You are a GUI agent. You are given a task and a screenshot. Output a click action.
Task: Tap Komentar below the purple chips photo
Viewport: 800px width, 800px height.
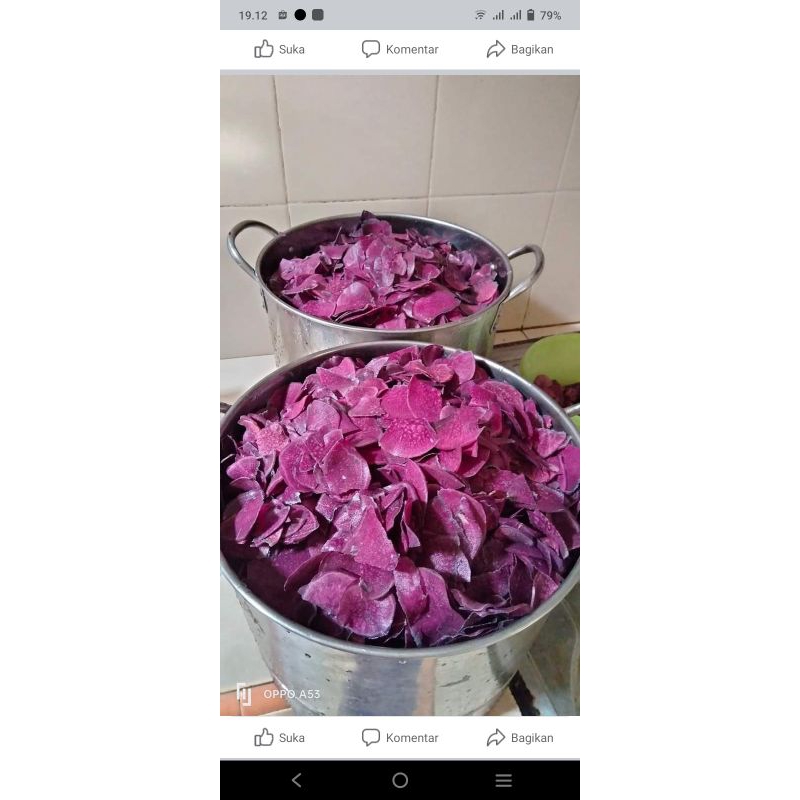pos(400,738)
